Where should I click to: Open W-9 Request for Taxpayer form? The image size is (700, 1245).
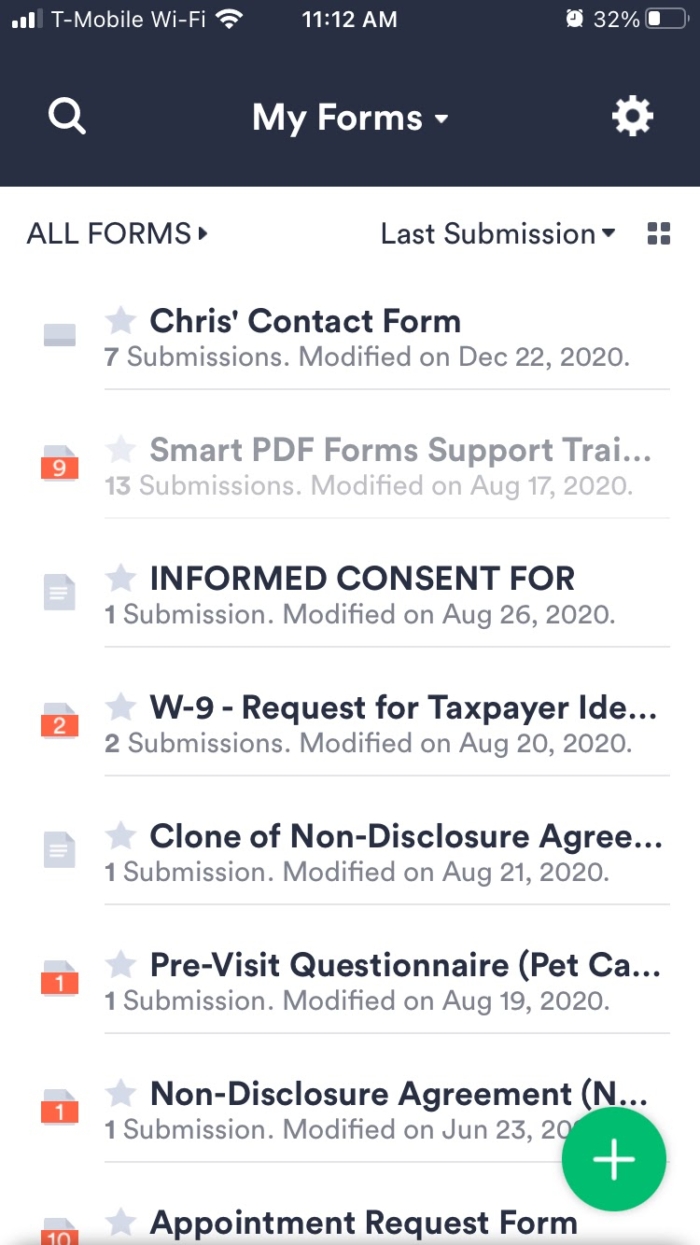(x=403, y=707)
